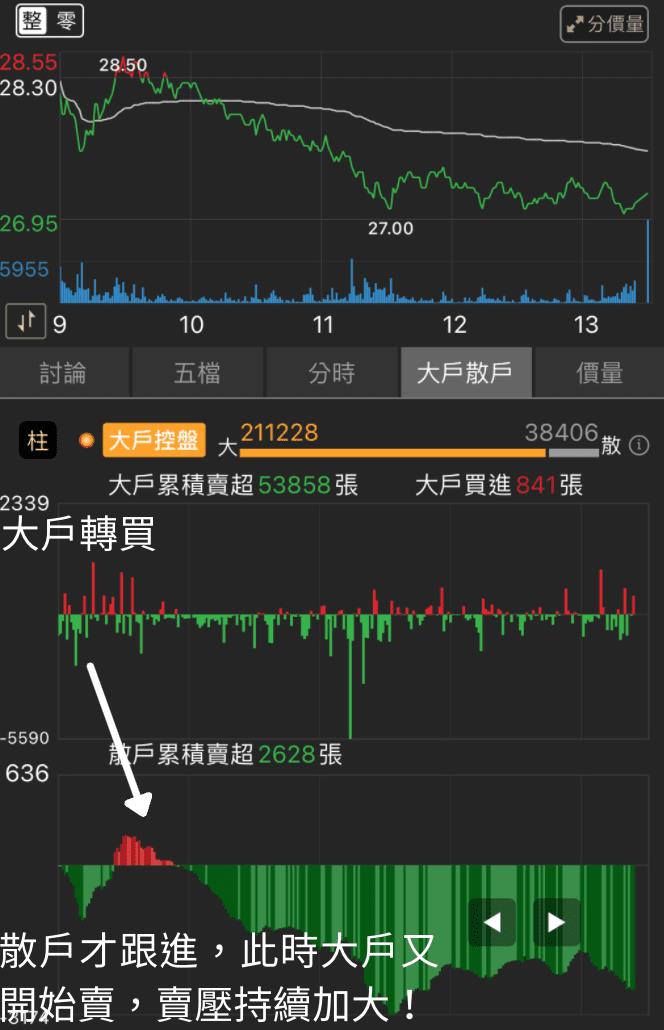Switch to the 五檔 tab
Screen dimensions: 664x1030
point(197,373)
